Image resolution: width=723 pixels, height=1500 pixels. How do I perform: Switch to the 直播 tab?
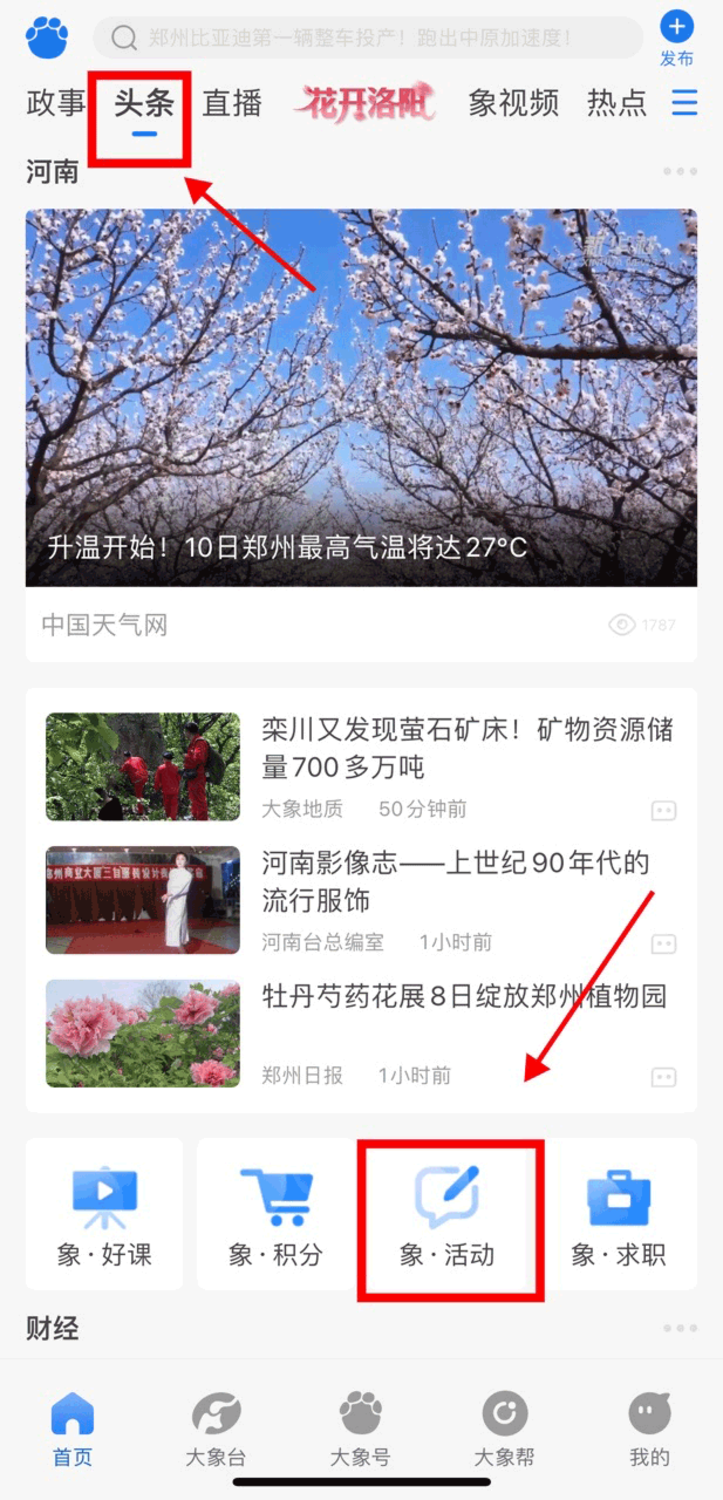tap(232, 103)
